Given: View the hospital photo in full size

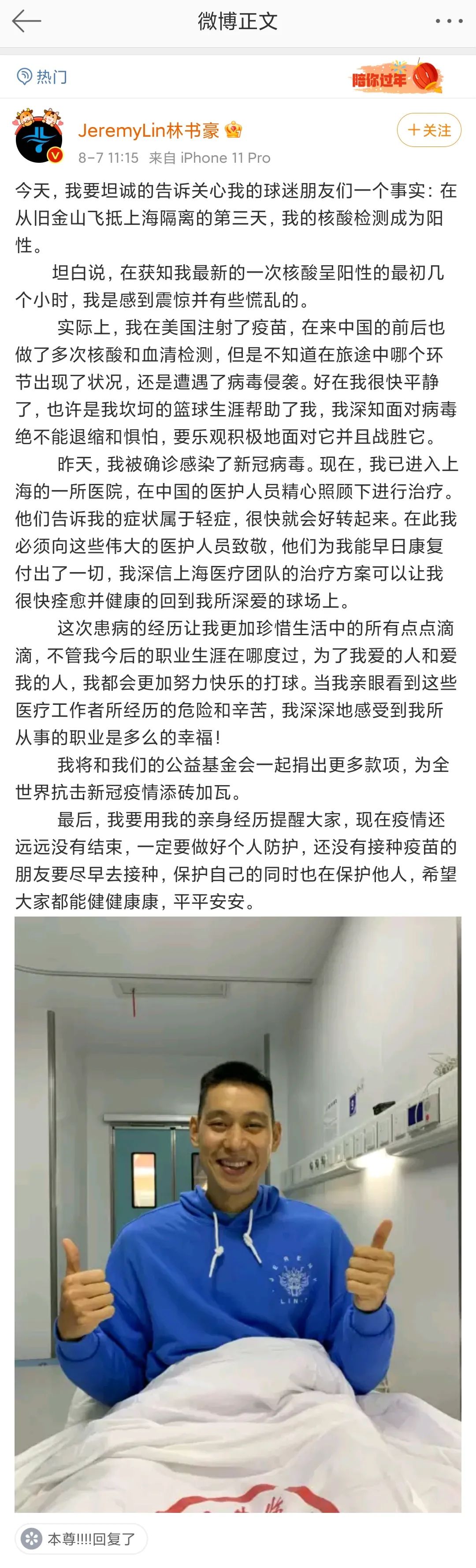Looking at the screenshot, I should (x=238, y=1214).
